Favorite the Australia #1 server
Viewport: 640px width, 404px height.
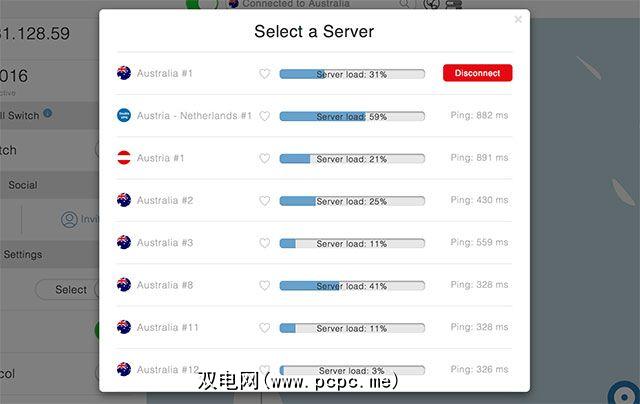tap(265, 73)
